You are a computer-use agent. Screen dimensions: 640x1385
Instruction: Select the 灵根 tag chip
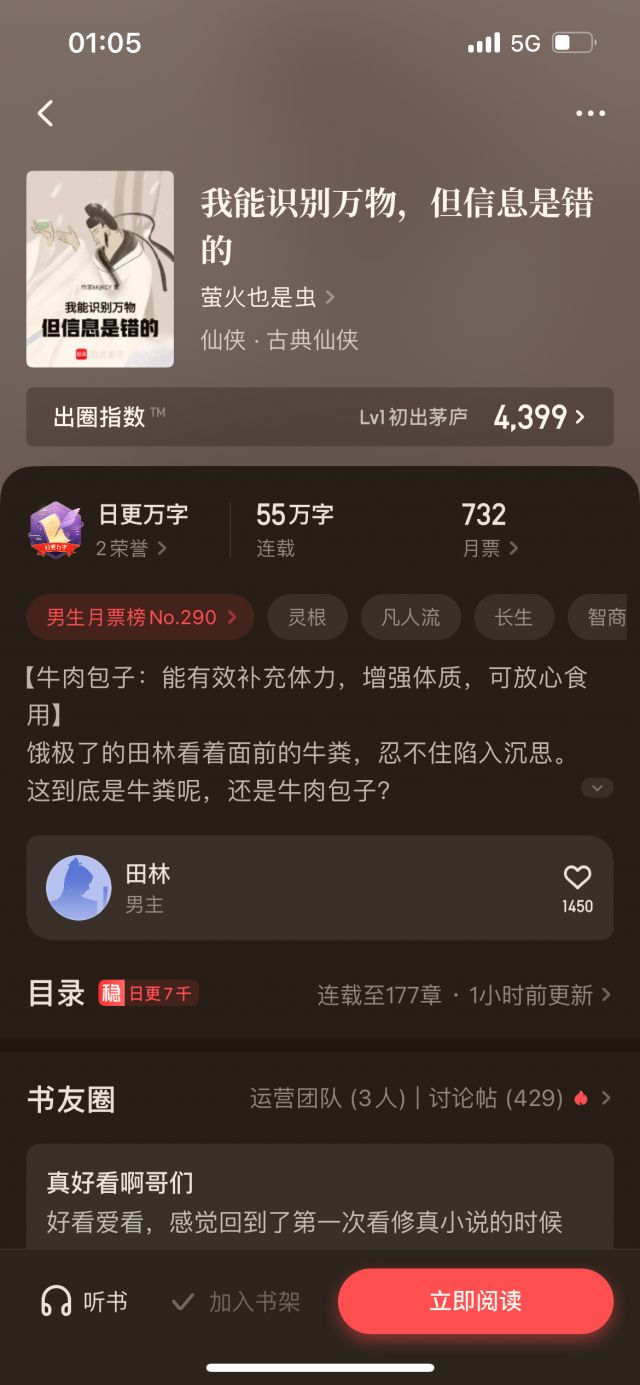click(x=307, y=617)
